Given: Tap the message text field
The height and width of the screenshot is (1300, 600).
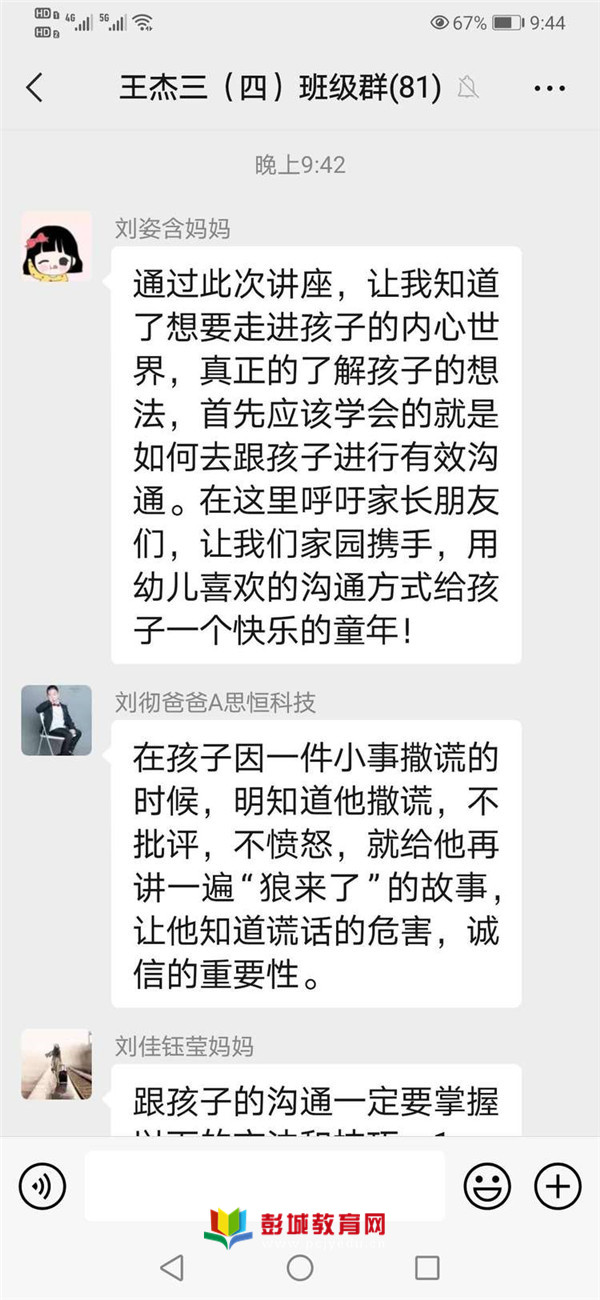Looking at the screenshot, I should pyautogui.click(x=265, y=1185).
